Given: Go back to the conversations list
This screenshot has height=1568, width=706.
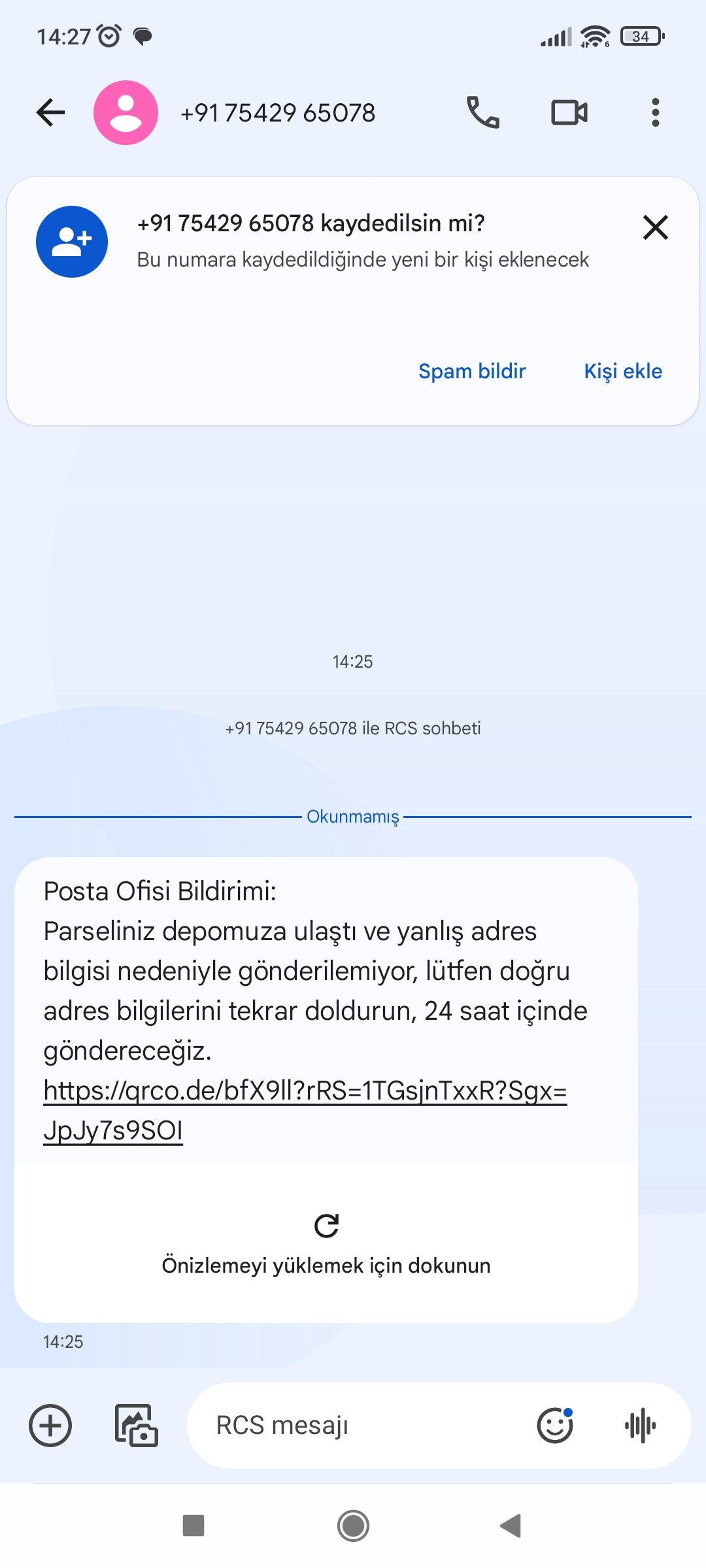Looking at the screenshot, I should pos(50,112).
